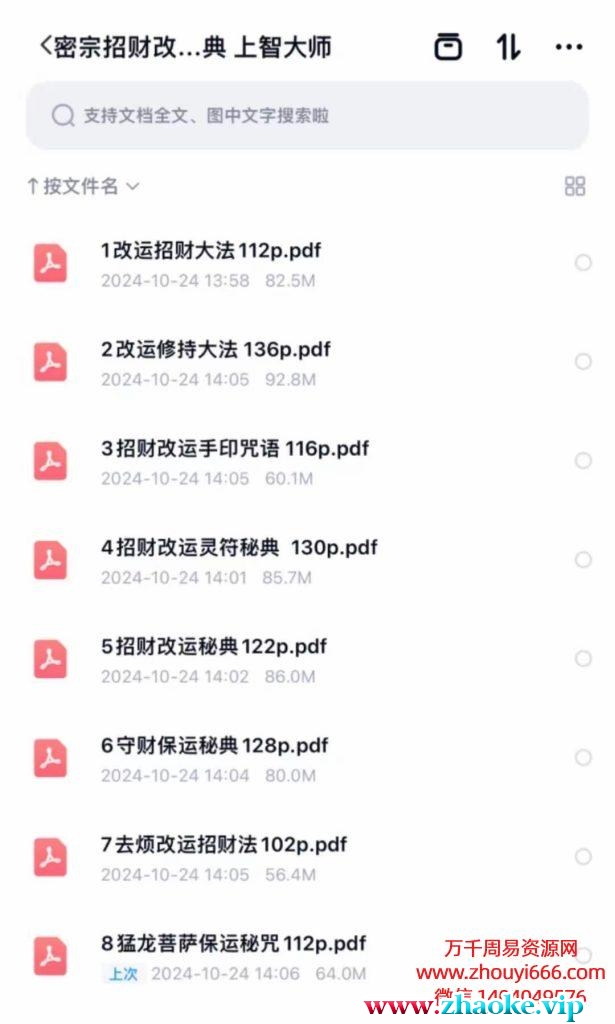This screenshot has height=1024, width=615.
Task: Open the transfer list icon
Action: (x=448, y=47)
